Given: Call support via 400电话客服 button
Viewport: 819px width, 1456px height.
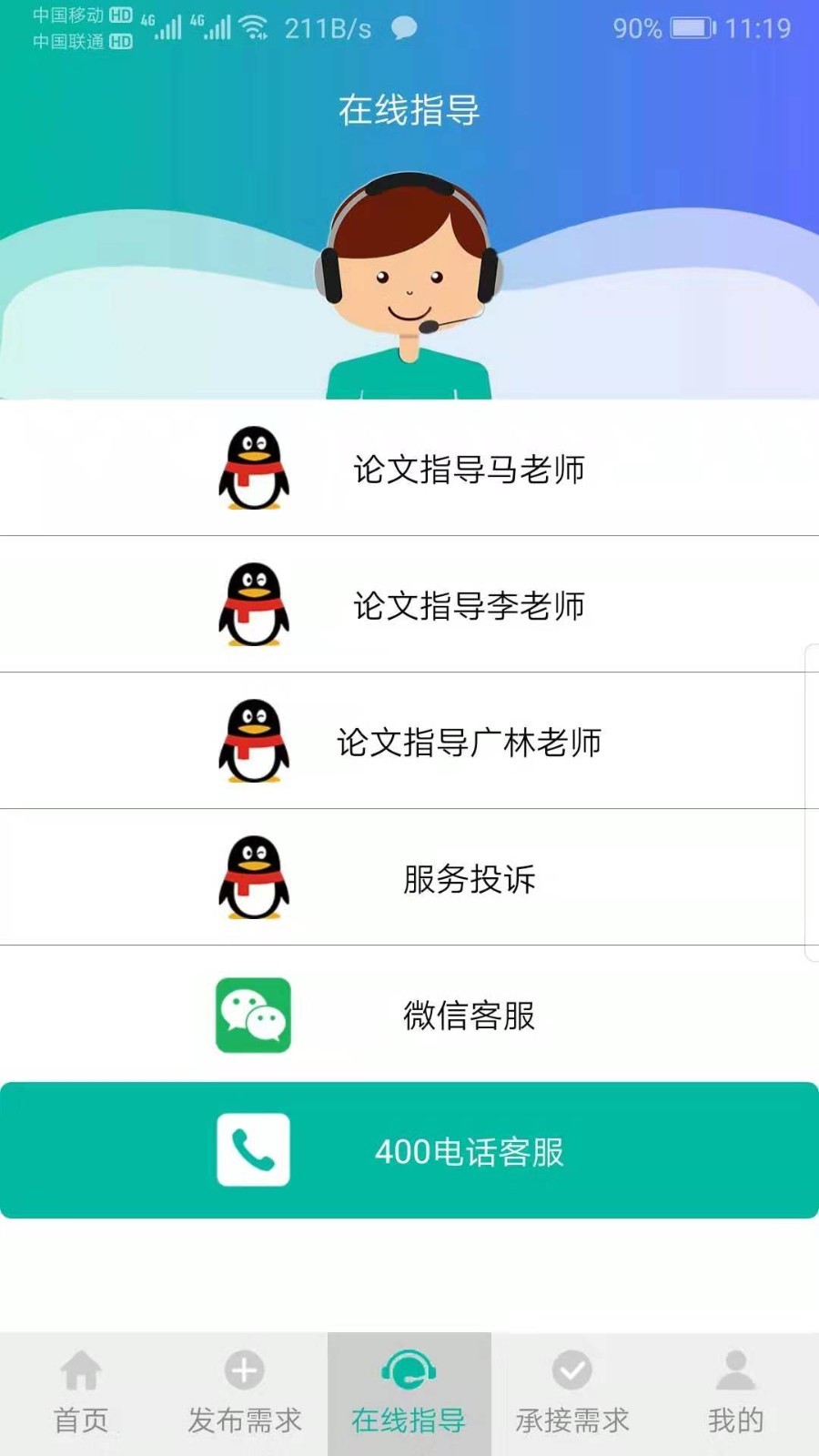Looking at the screenshot, I should pyautogui.click(x=470, y=1151).
